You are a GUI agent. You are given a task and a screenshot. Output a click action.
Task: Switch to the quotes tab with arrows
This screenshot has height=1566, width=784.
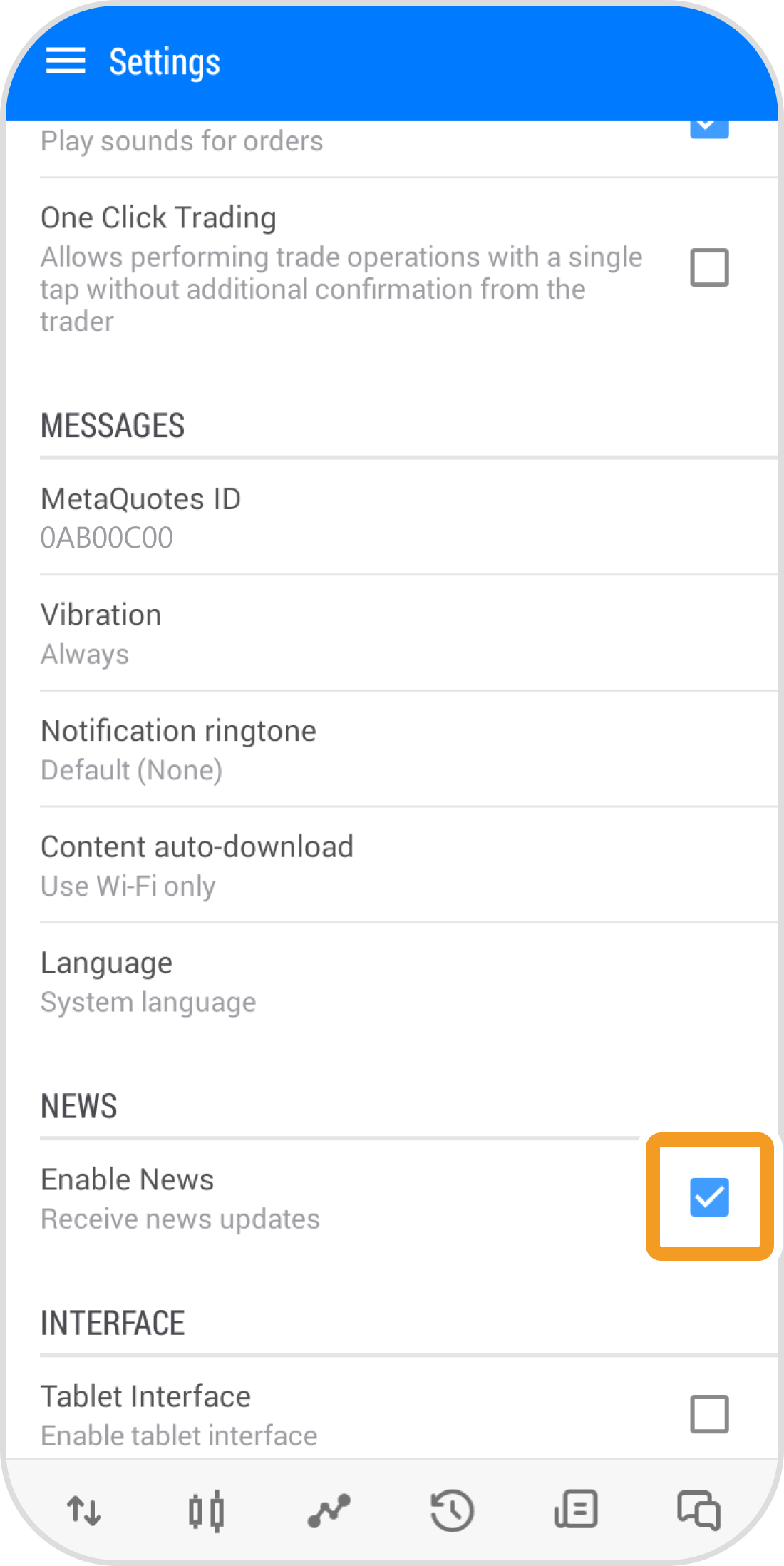pos(84,1510)
